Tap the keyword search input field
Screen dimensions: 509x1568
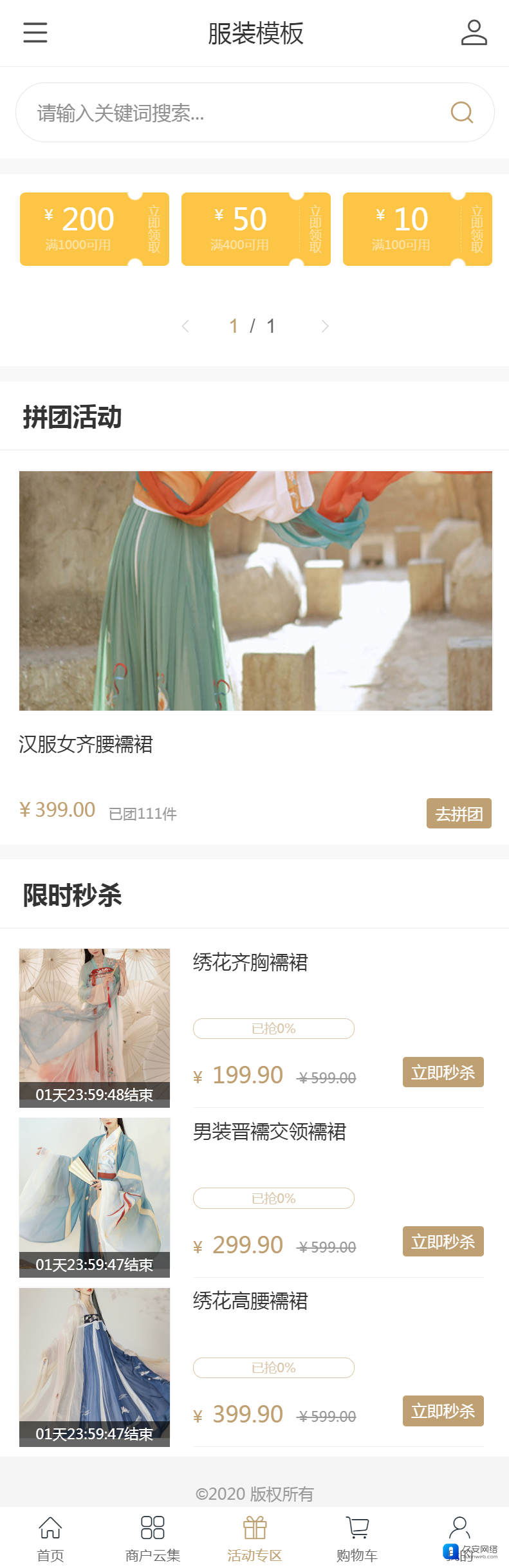coord(232,113)
